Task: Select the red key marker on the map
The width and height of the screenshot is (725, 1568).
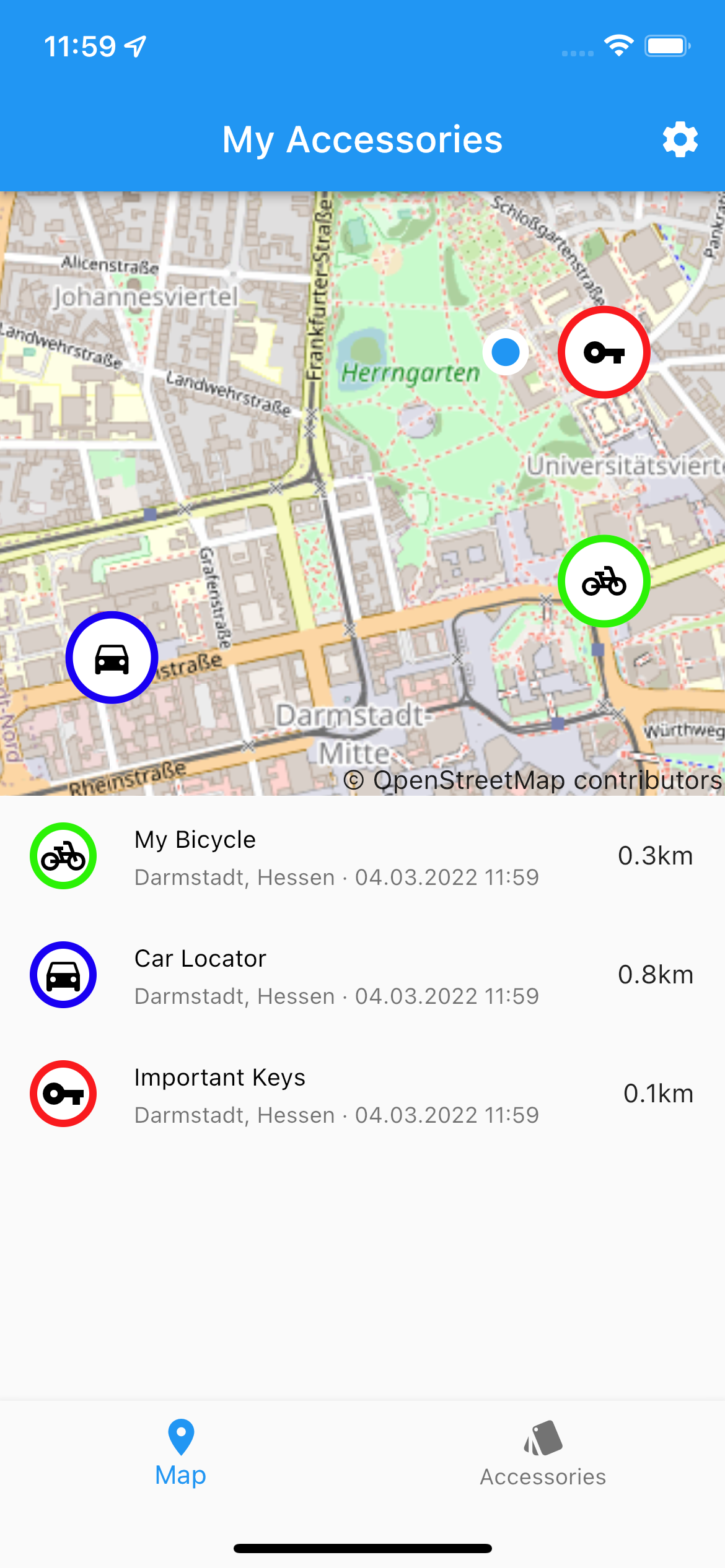Action: 605,351
